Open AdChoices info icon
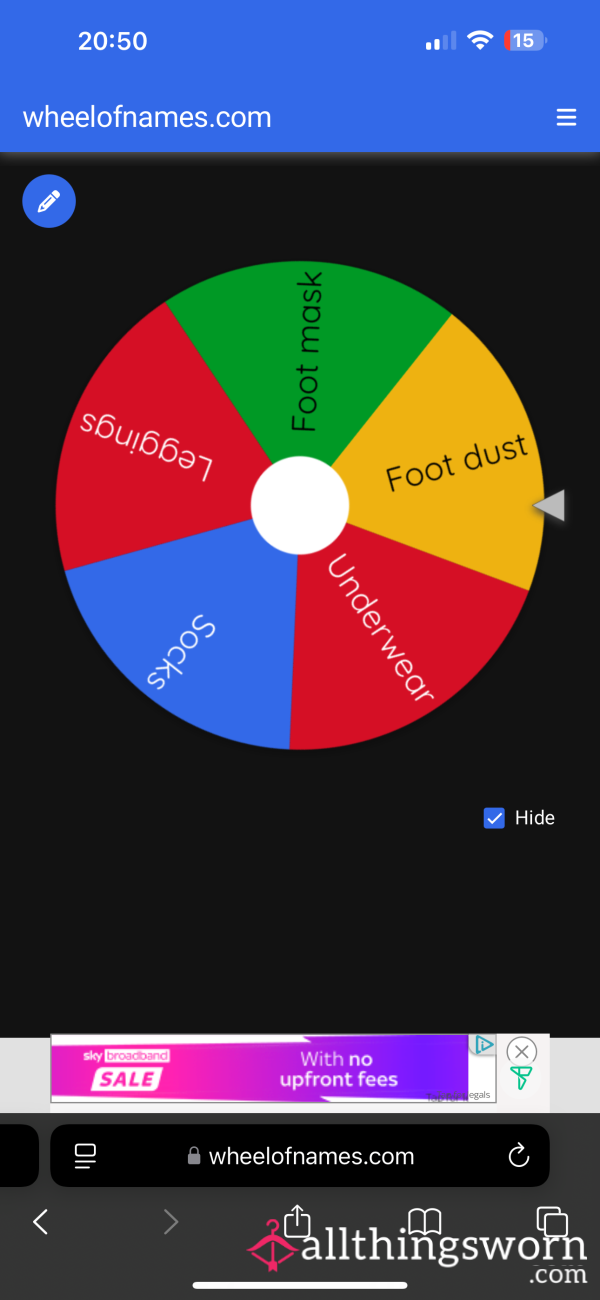Viewport: 600px width, 1300px height. coord(484,1044)
